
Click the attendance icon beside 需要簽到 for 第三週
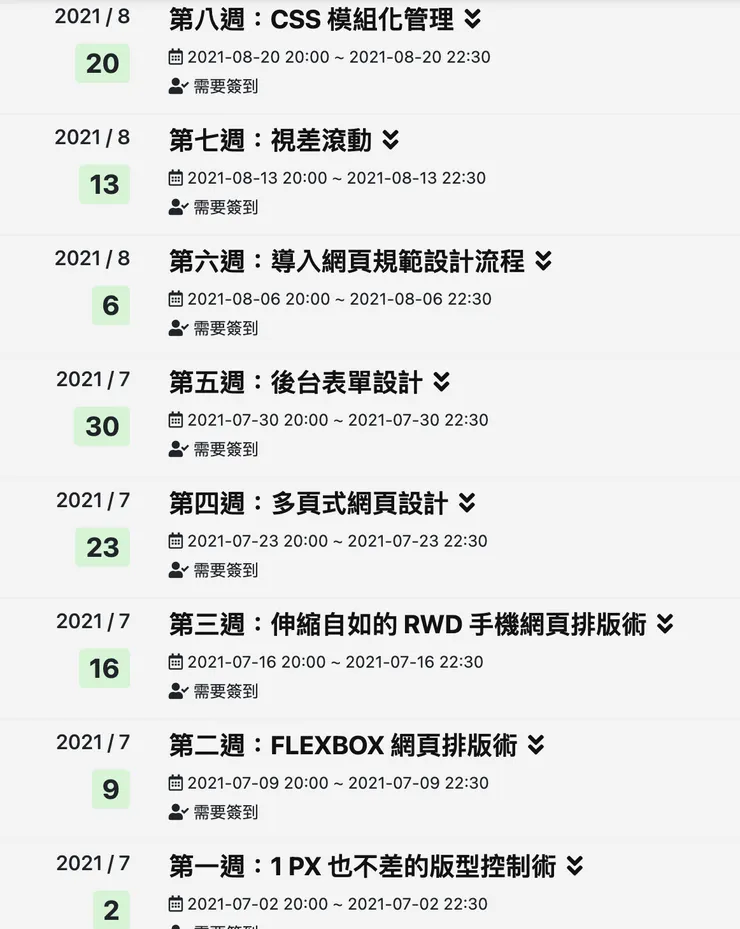pos(178,690)
